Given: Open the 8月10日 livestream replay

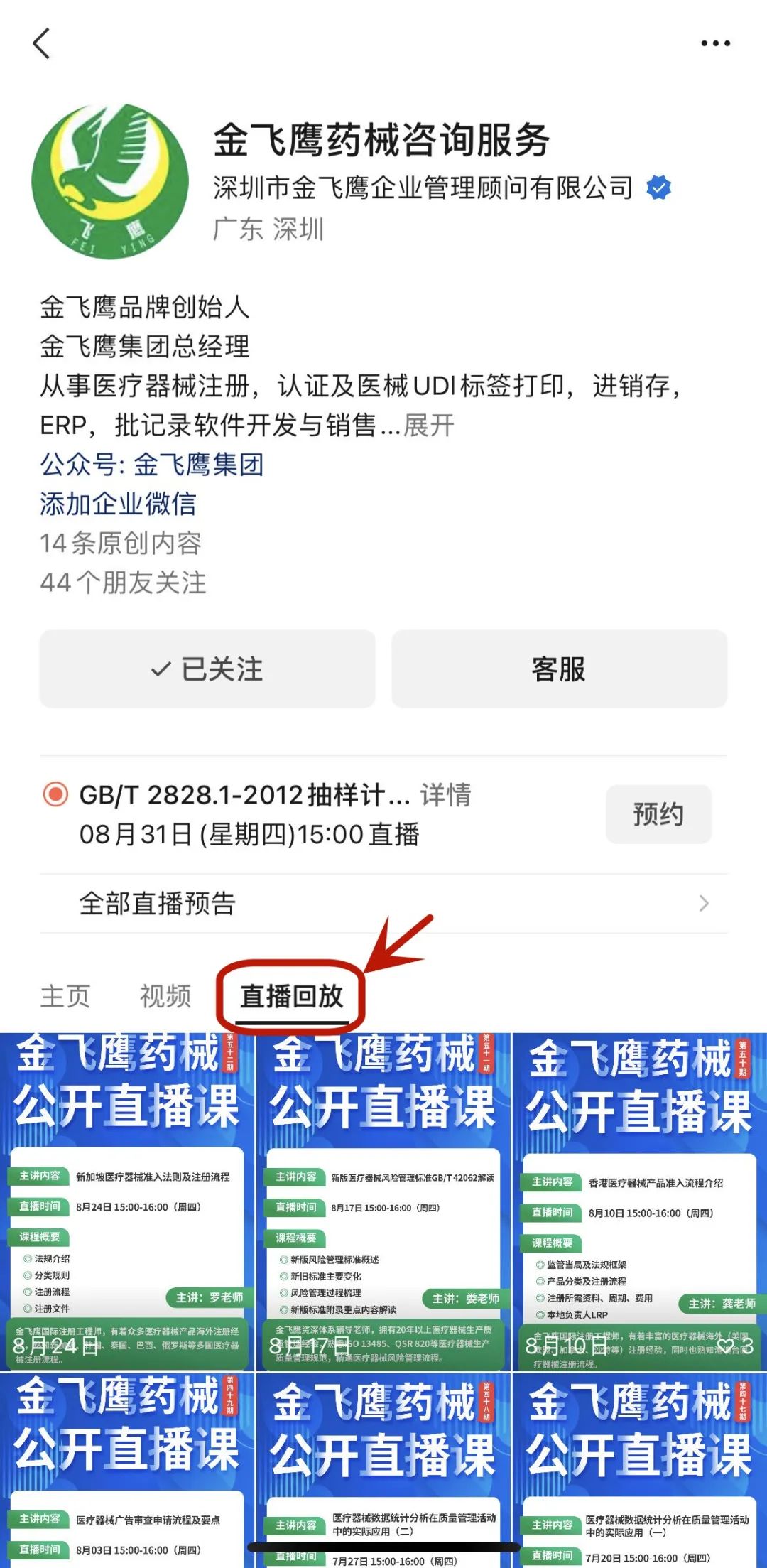Looking at the screenshot, I should coord(639,1201).
